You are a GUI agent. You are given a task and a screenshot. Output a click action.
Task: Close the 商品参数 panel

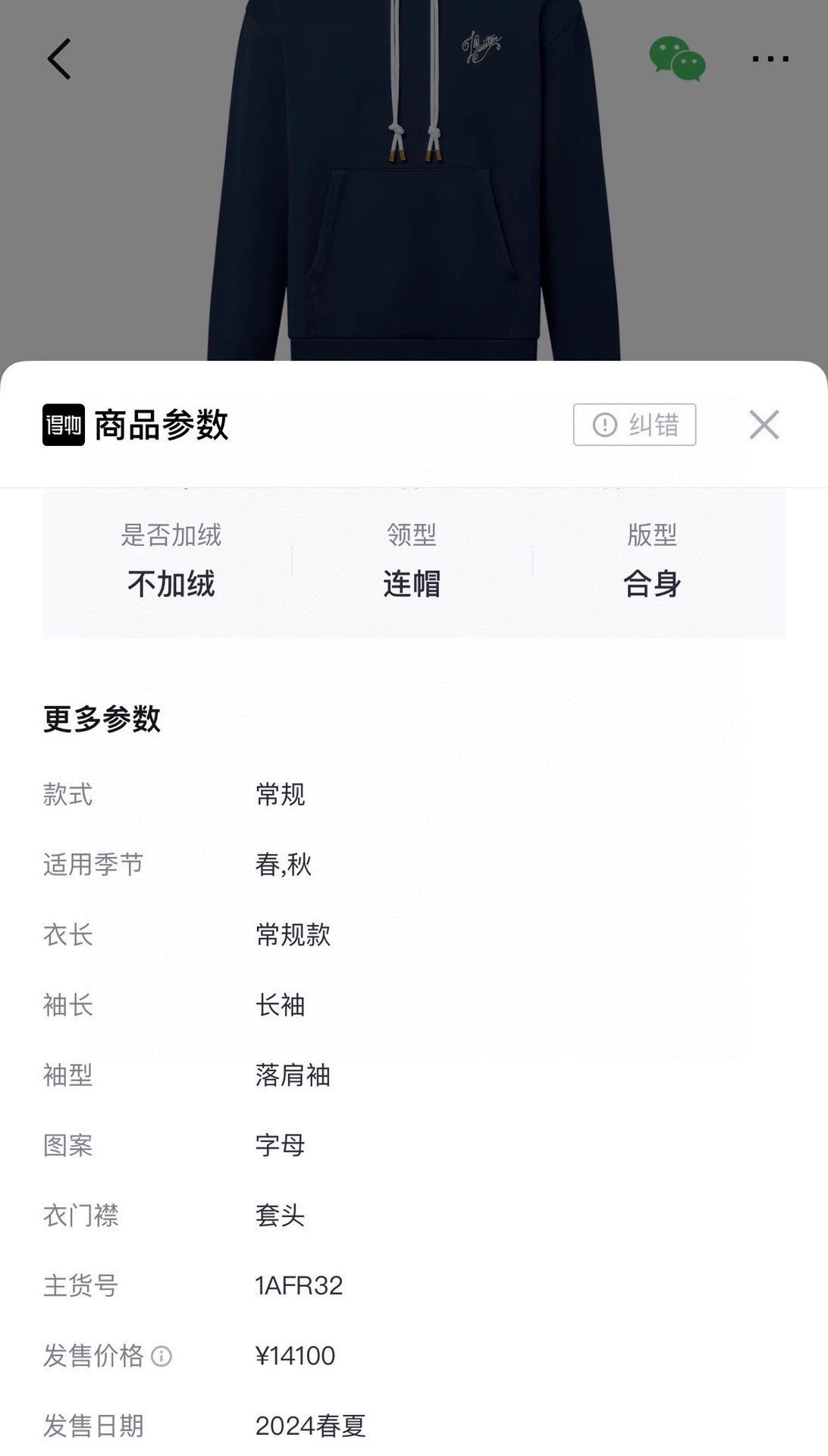764,425
